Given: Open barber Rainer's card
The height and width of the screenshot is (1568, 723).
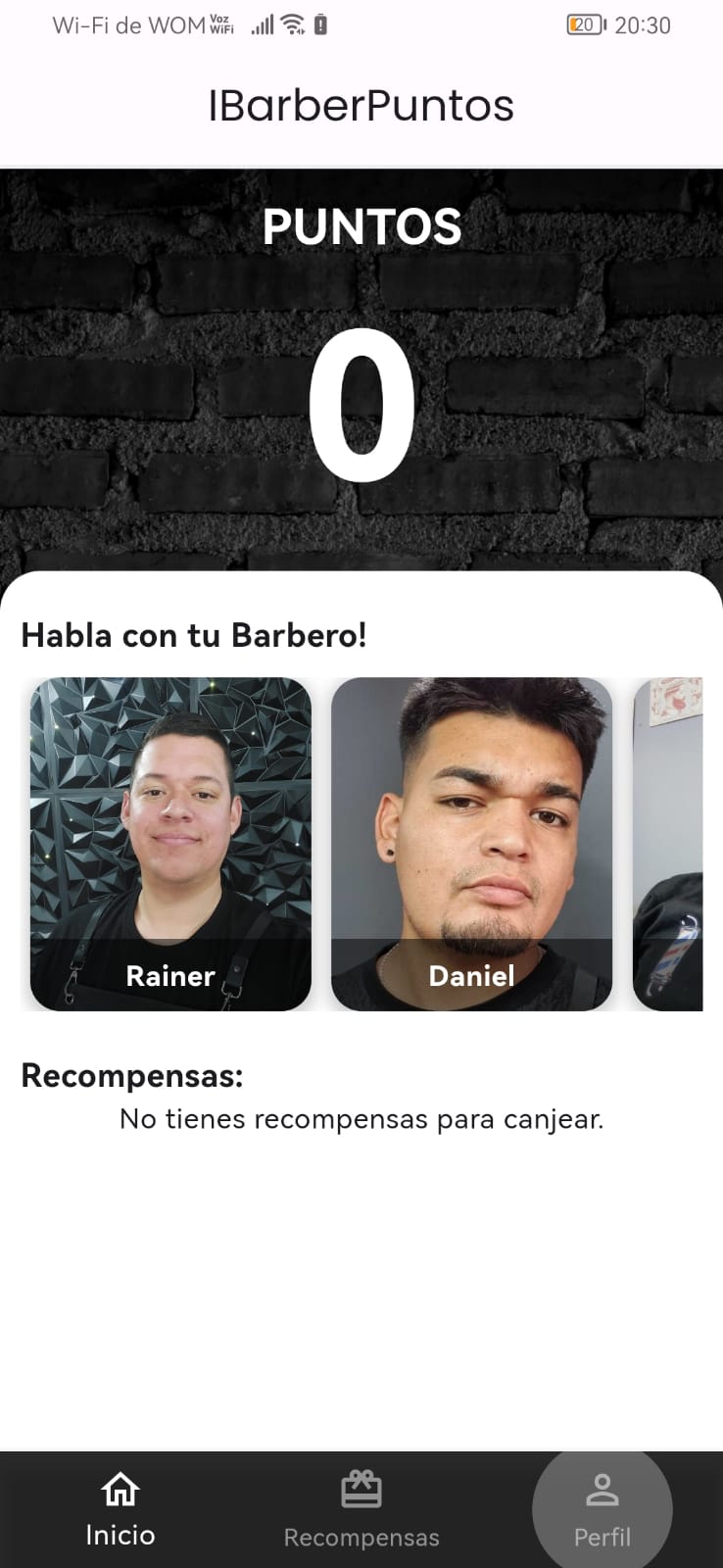Looking at the screenshot, I should click(x=170, y=844).
